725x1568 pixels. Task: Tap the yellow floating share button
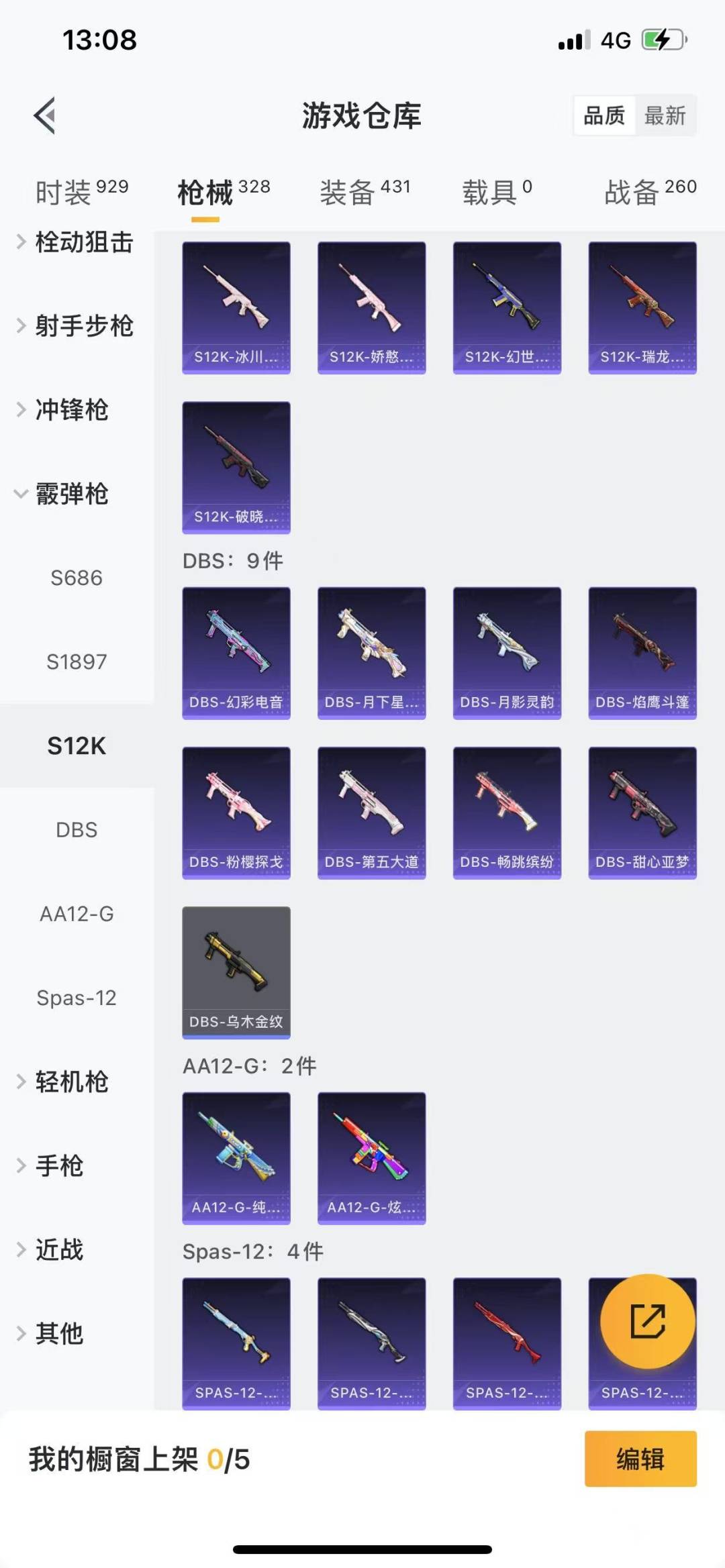point(647,1320)
